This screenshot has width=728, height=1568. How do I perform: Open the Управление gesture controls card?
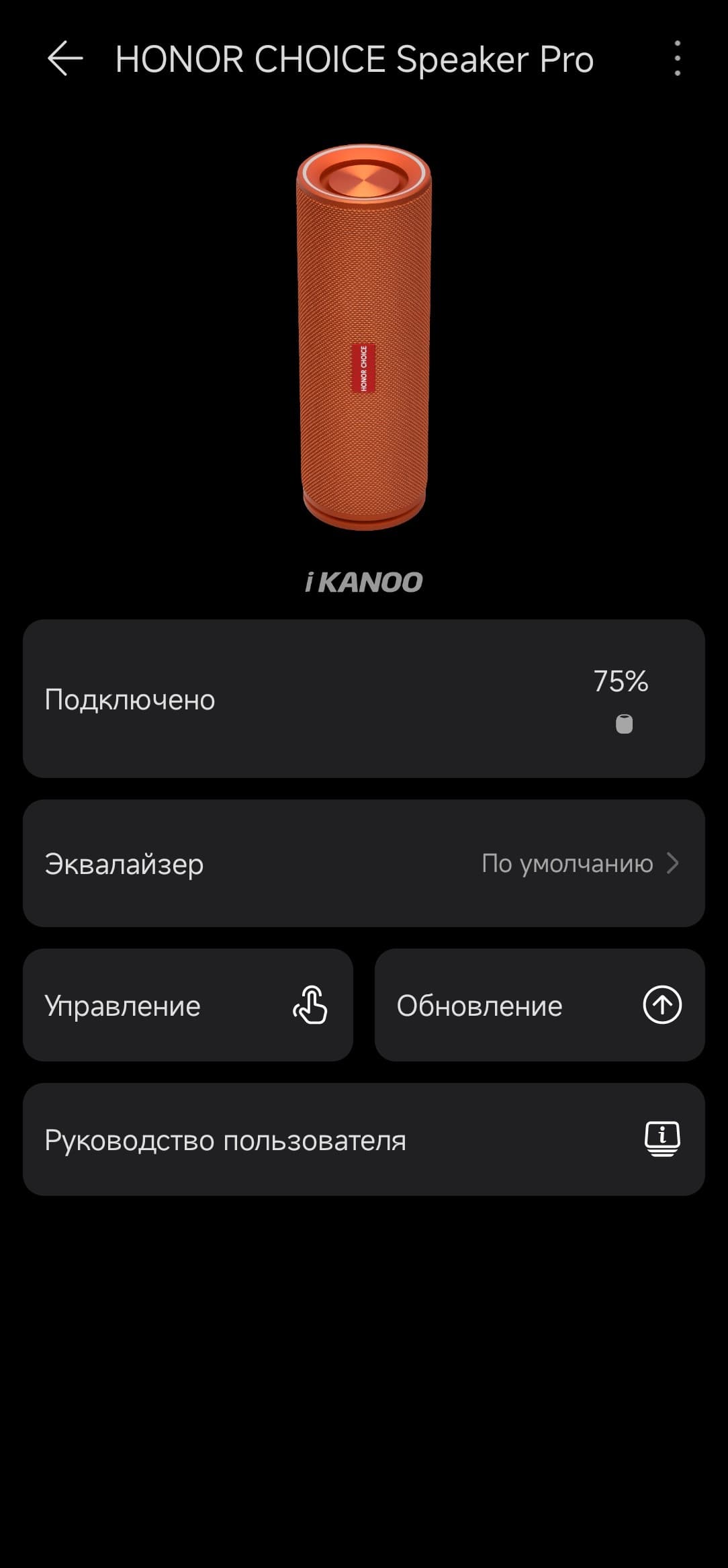coord(188,1005)
